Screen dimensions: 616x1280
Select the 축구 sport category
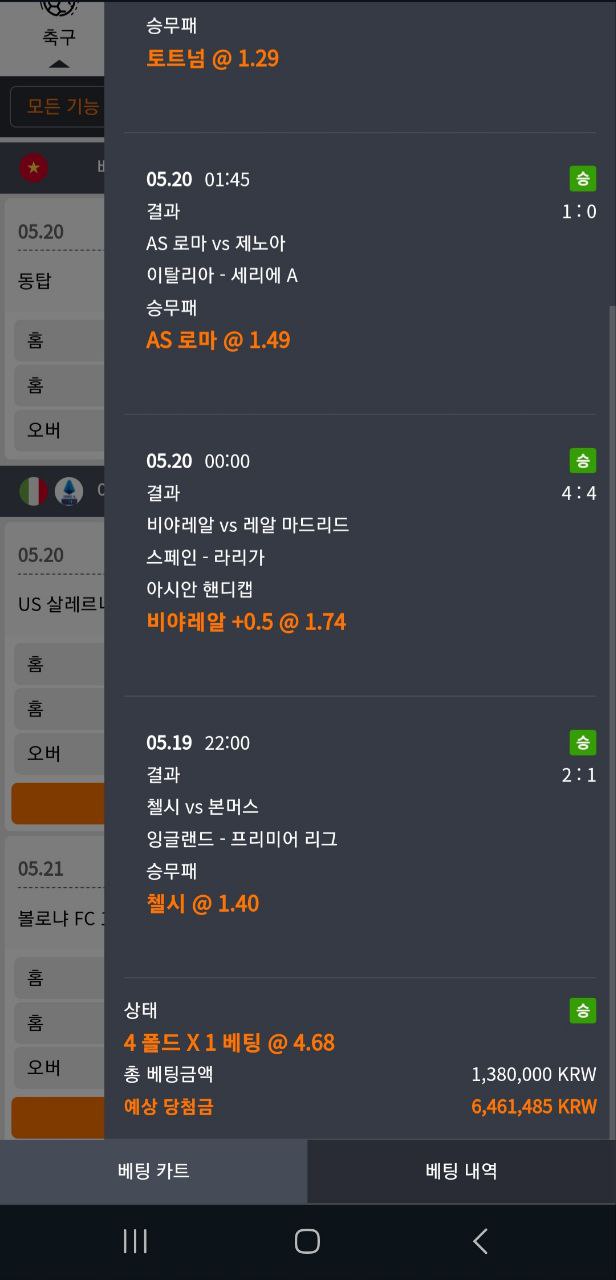click(59, 36)
